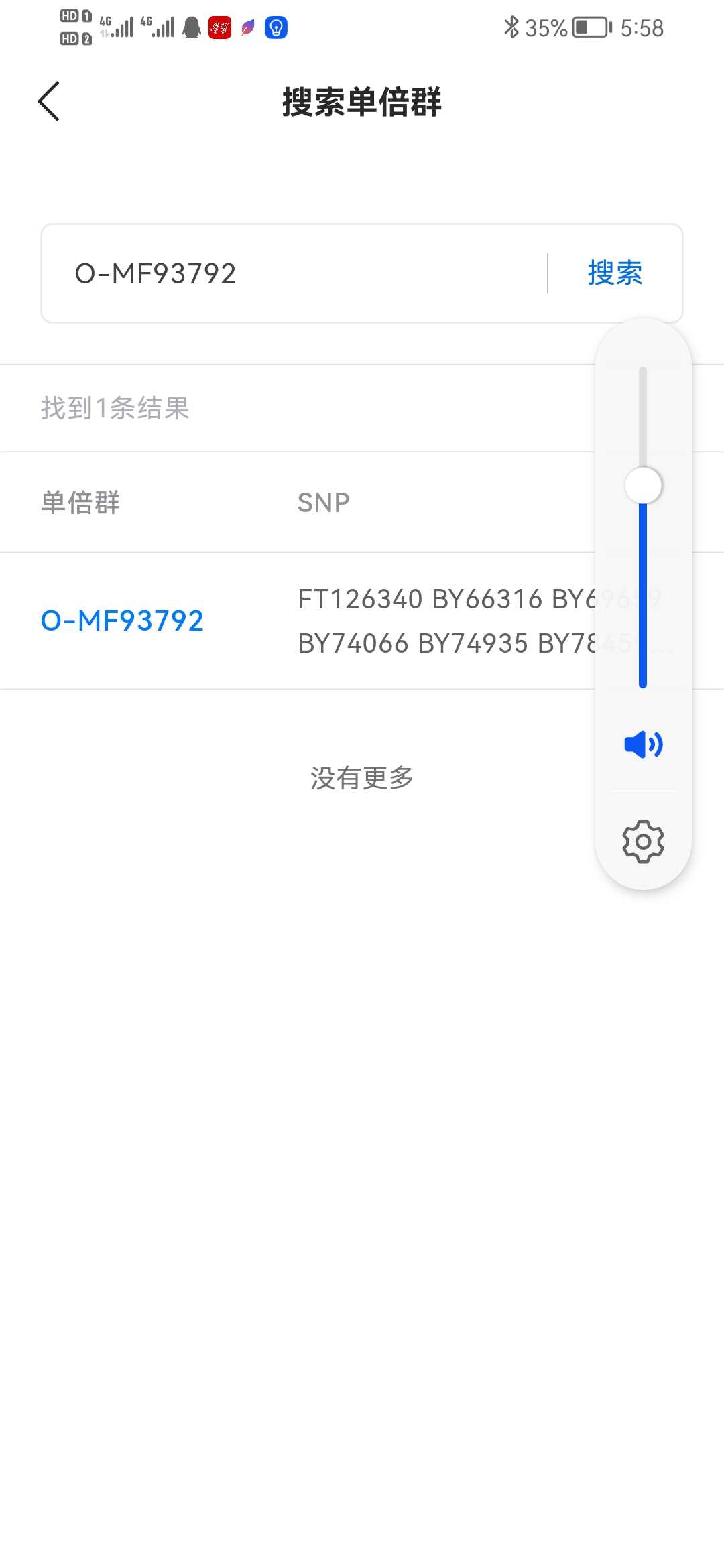Go back from the 搜索单倍群 page
Screen dimensions: 724x1568
click(49, 101)
